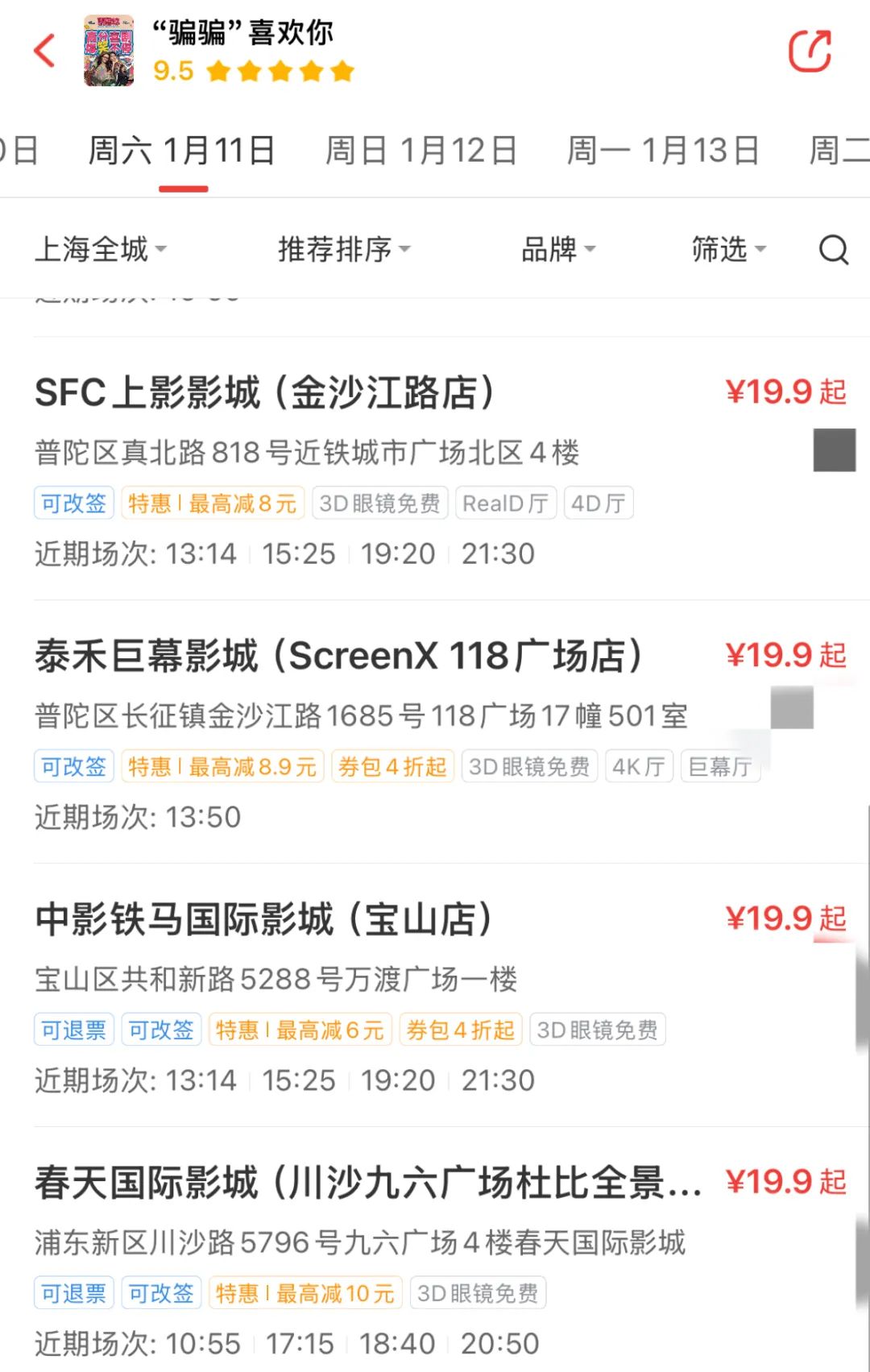
Task: Select the 周六 1月11日 date tab
Action: pos(182,151)
